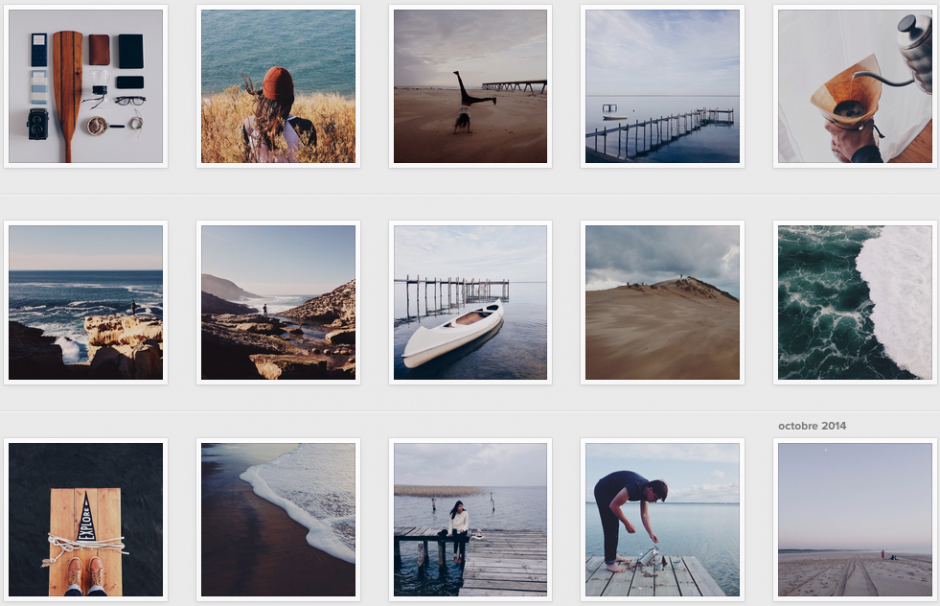The width and height of the screenshot is (940, 606).
Task: Open the photo of the man bending over on the dock
Action: pos(662,520)
